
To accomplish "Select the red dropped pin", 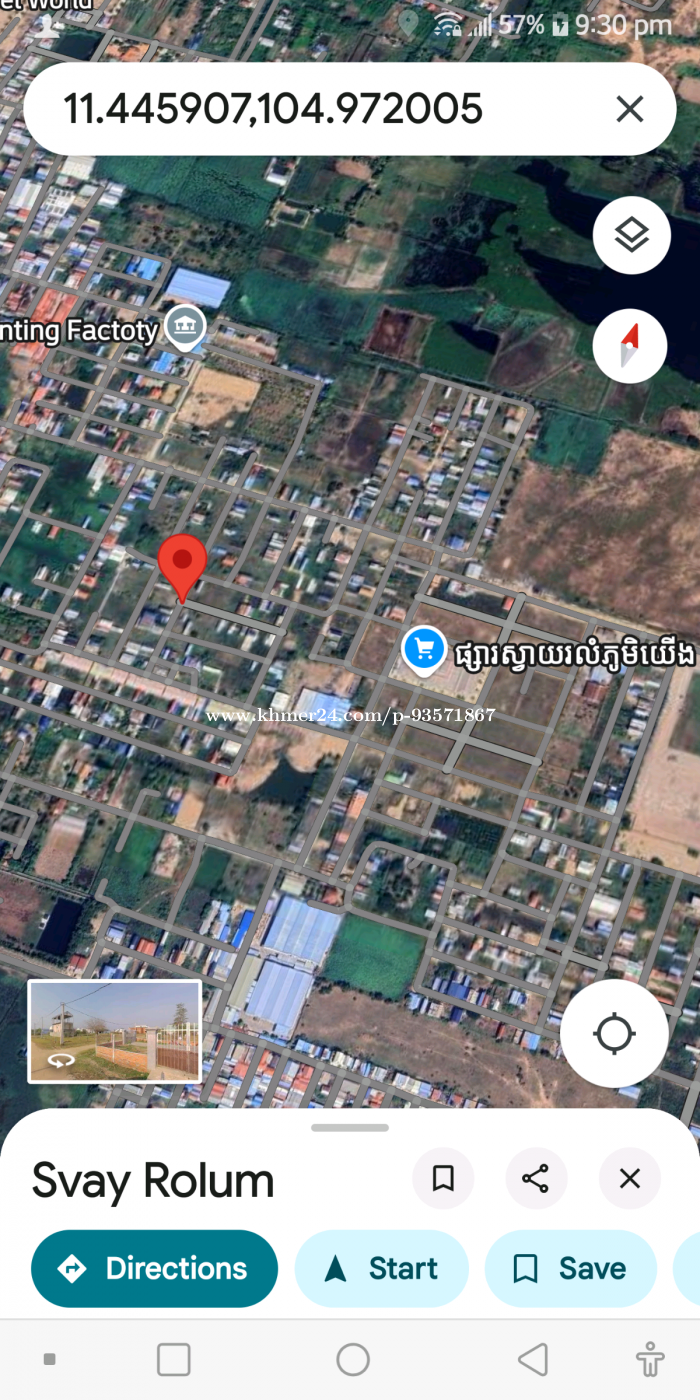I will 182,564.
